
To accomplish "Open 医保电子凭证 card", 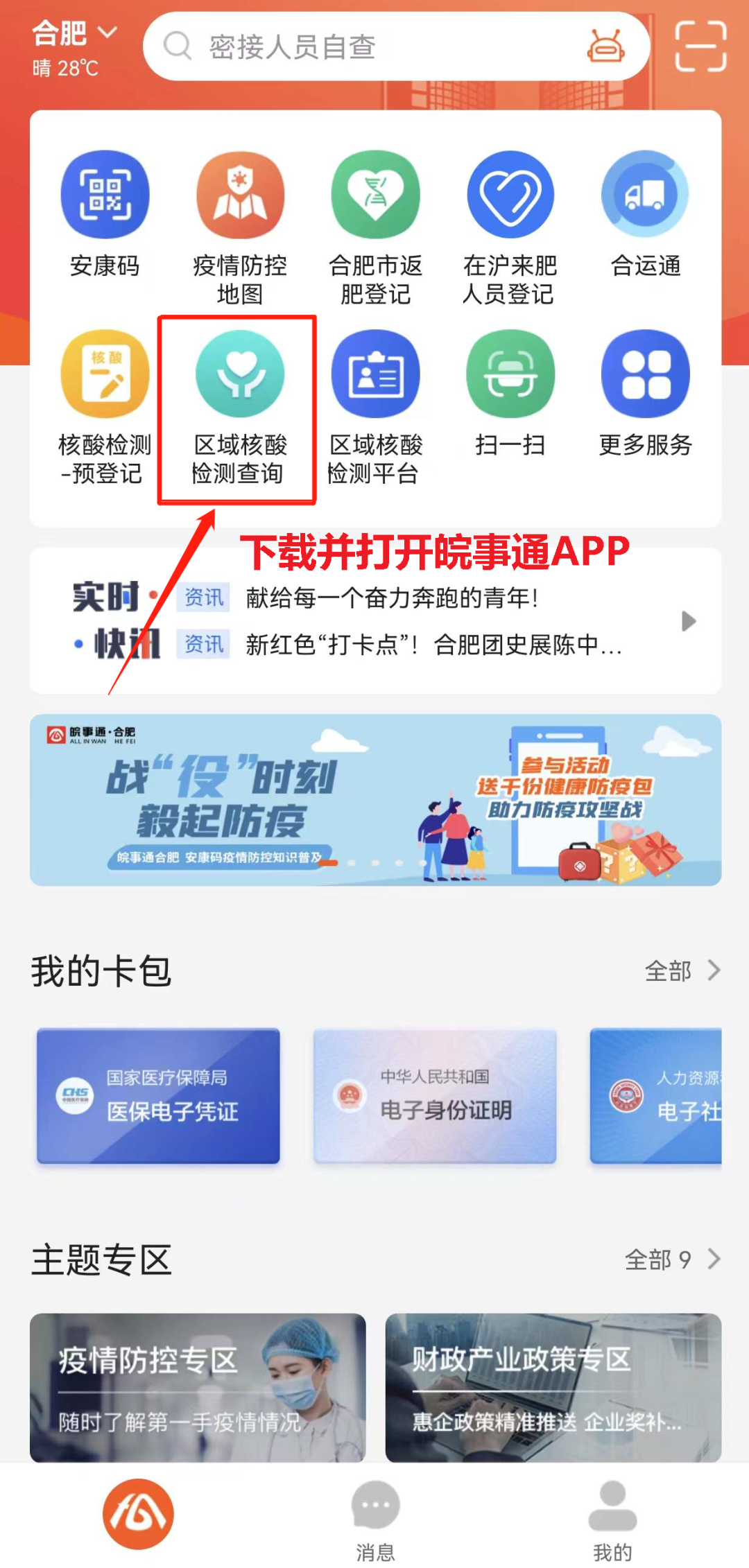I will click(159, 1096).
